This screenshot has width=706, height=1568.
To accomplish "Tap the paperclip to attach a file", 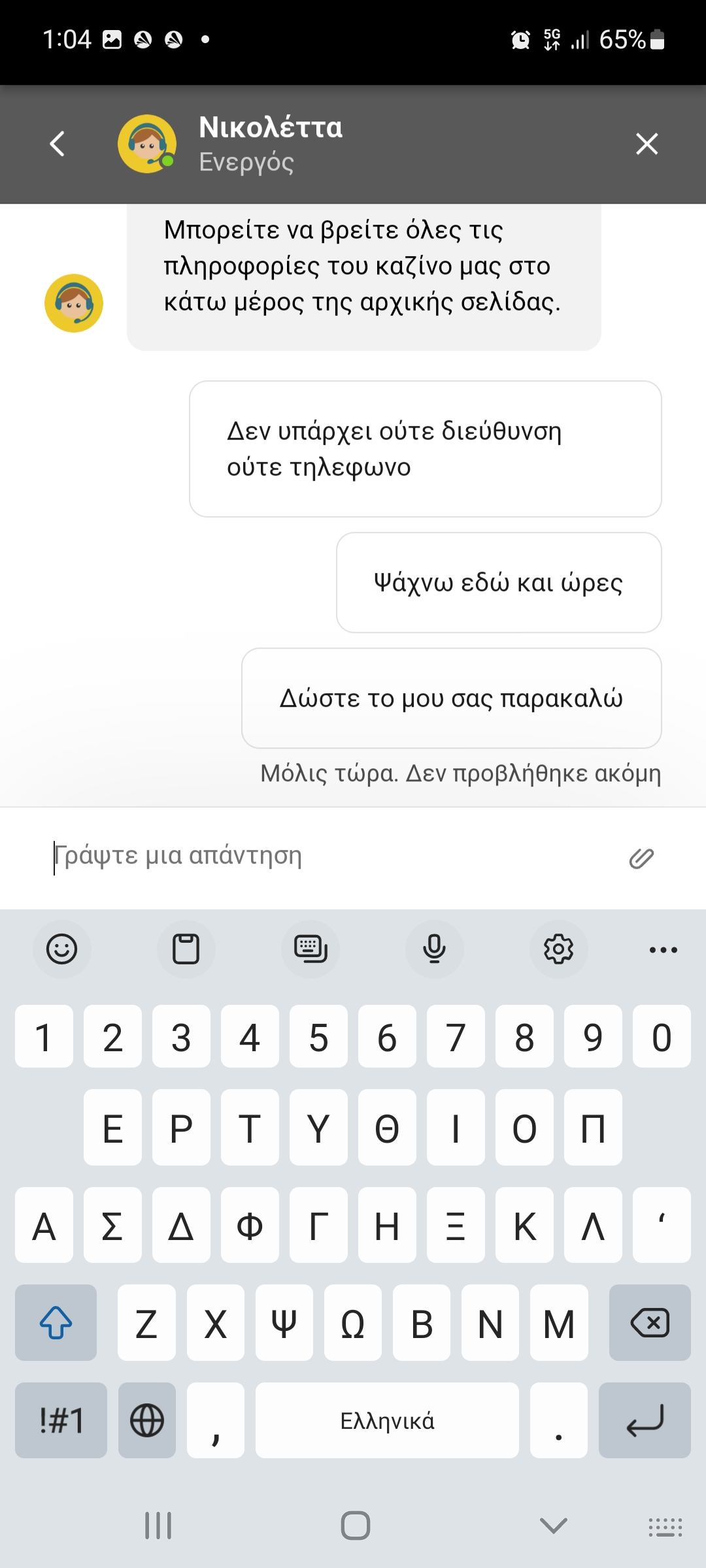I will click(641, 858).
